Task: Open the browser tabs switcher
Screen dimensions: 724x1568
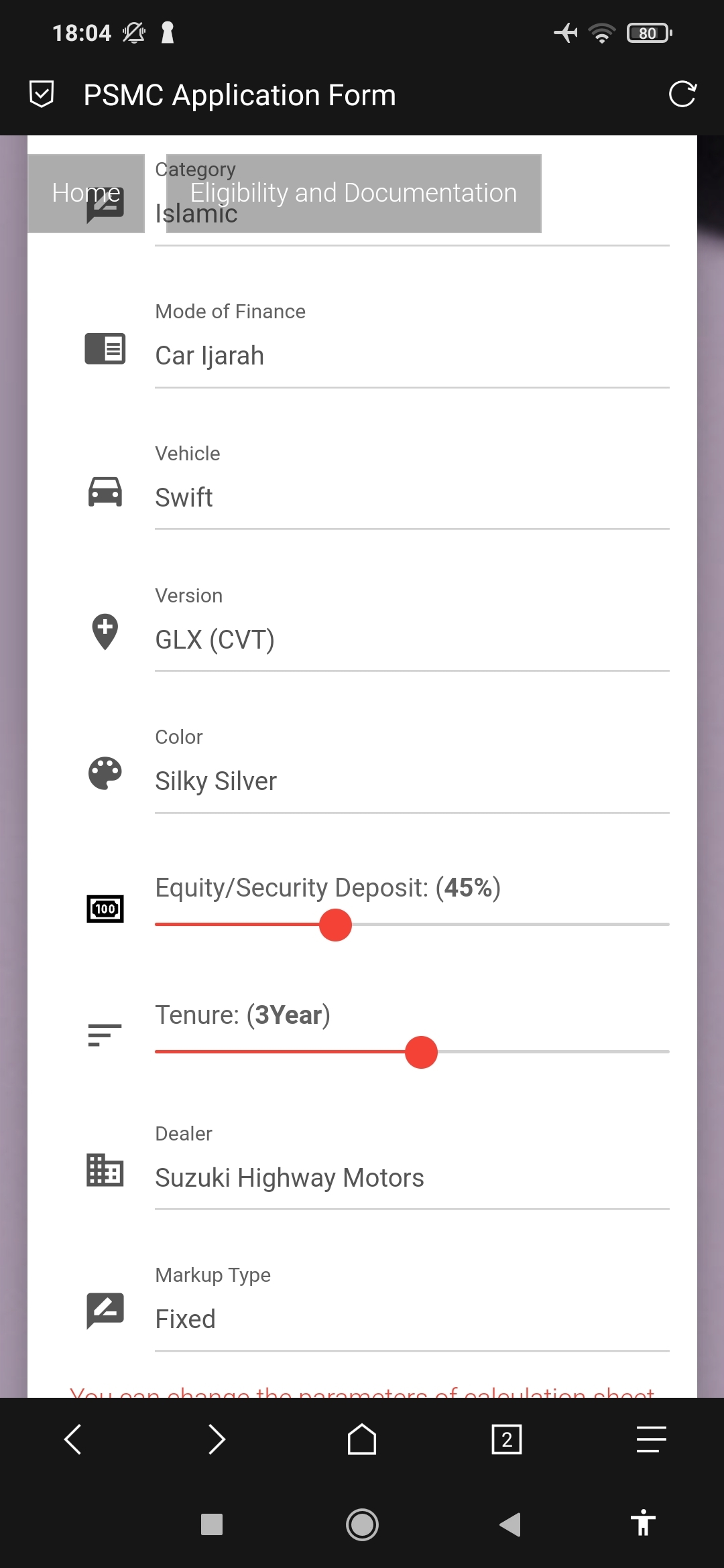Action: (507, 1439)
